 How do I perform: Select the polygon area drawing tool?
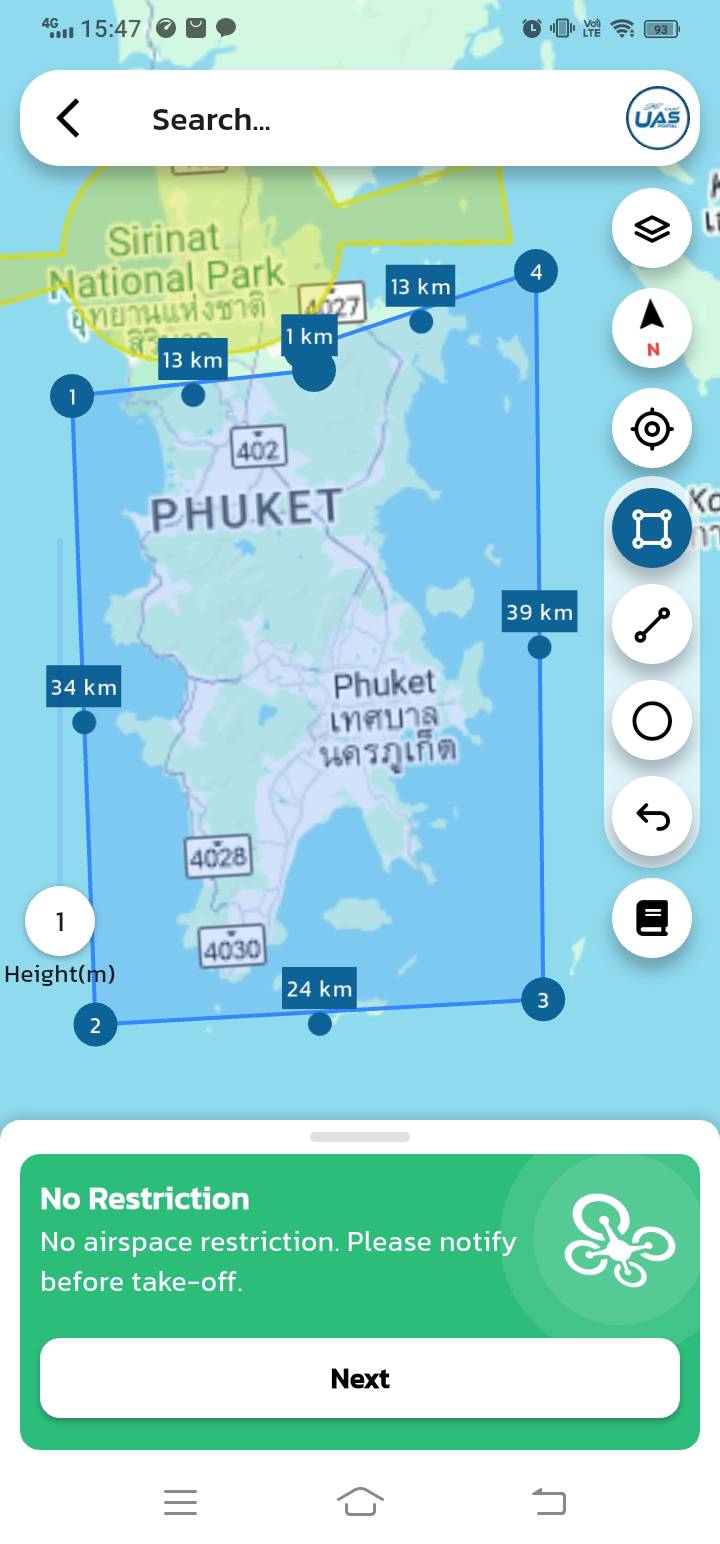652,528
